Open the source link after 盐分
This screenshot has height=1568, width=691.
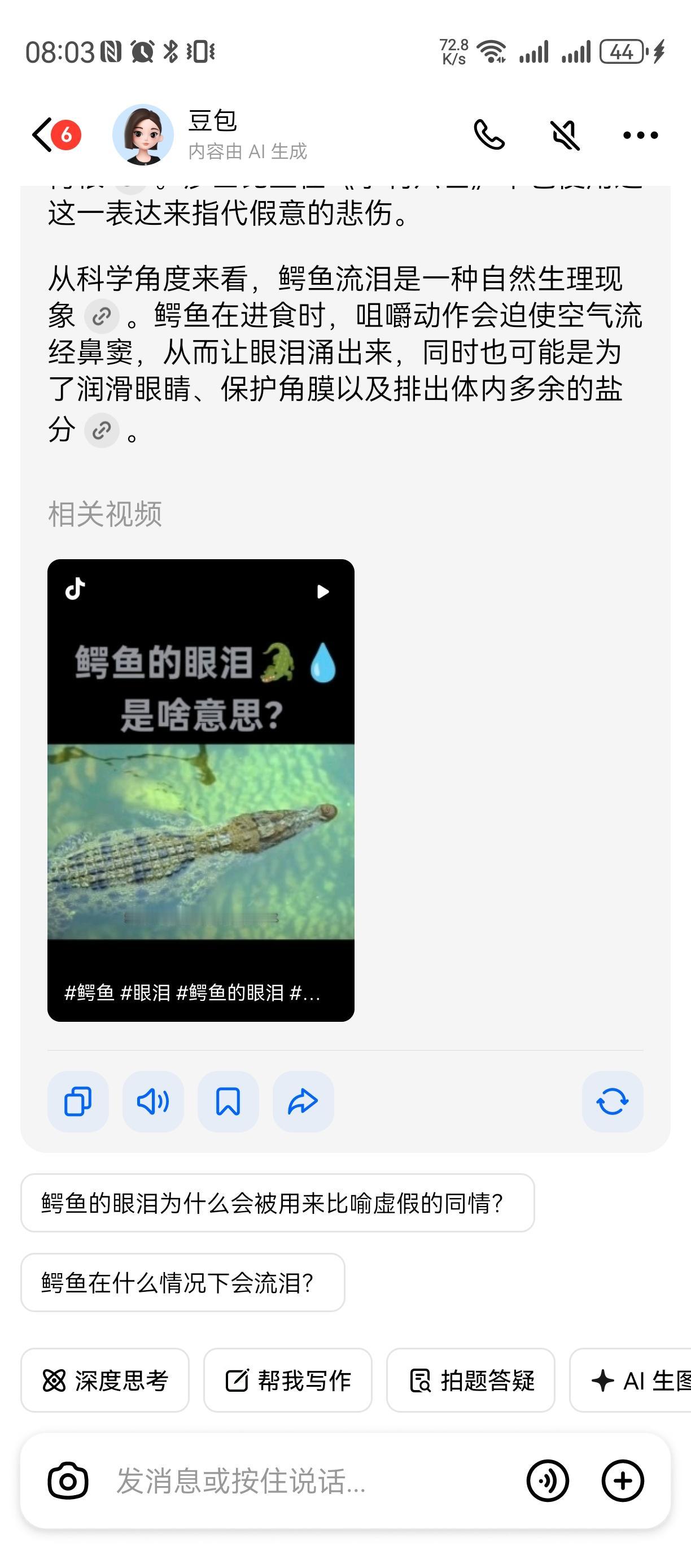click(101, 430)
